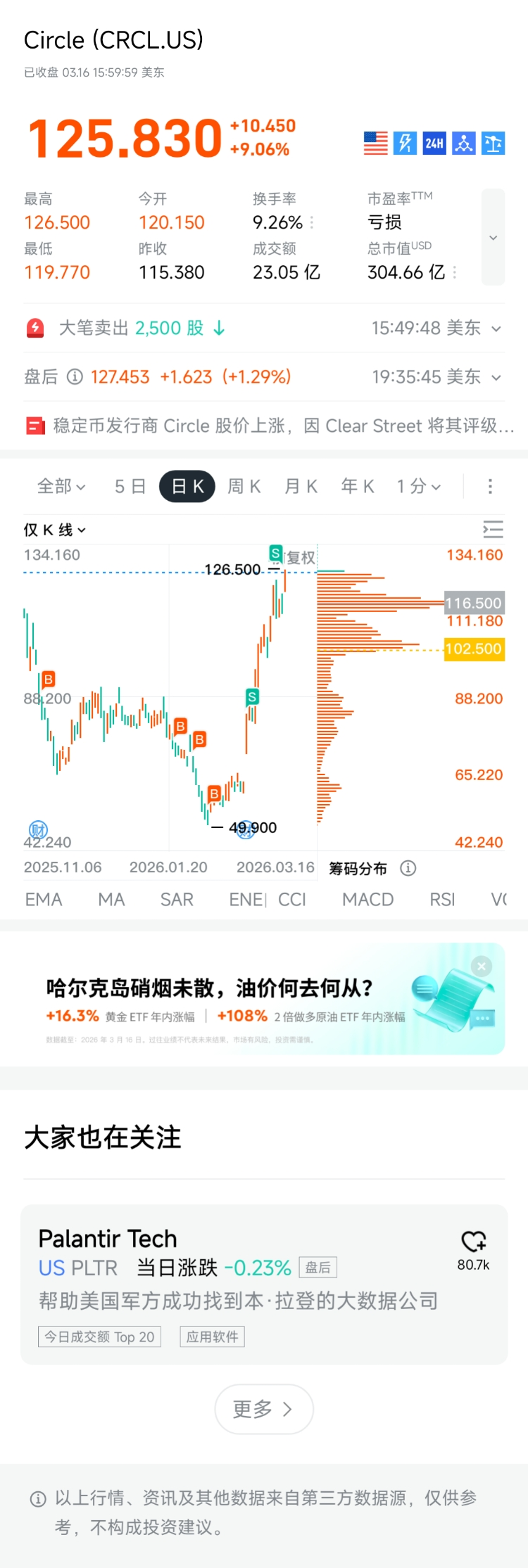Open the 1分 minute interval dropdown

click(x=418, y=486)
